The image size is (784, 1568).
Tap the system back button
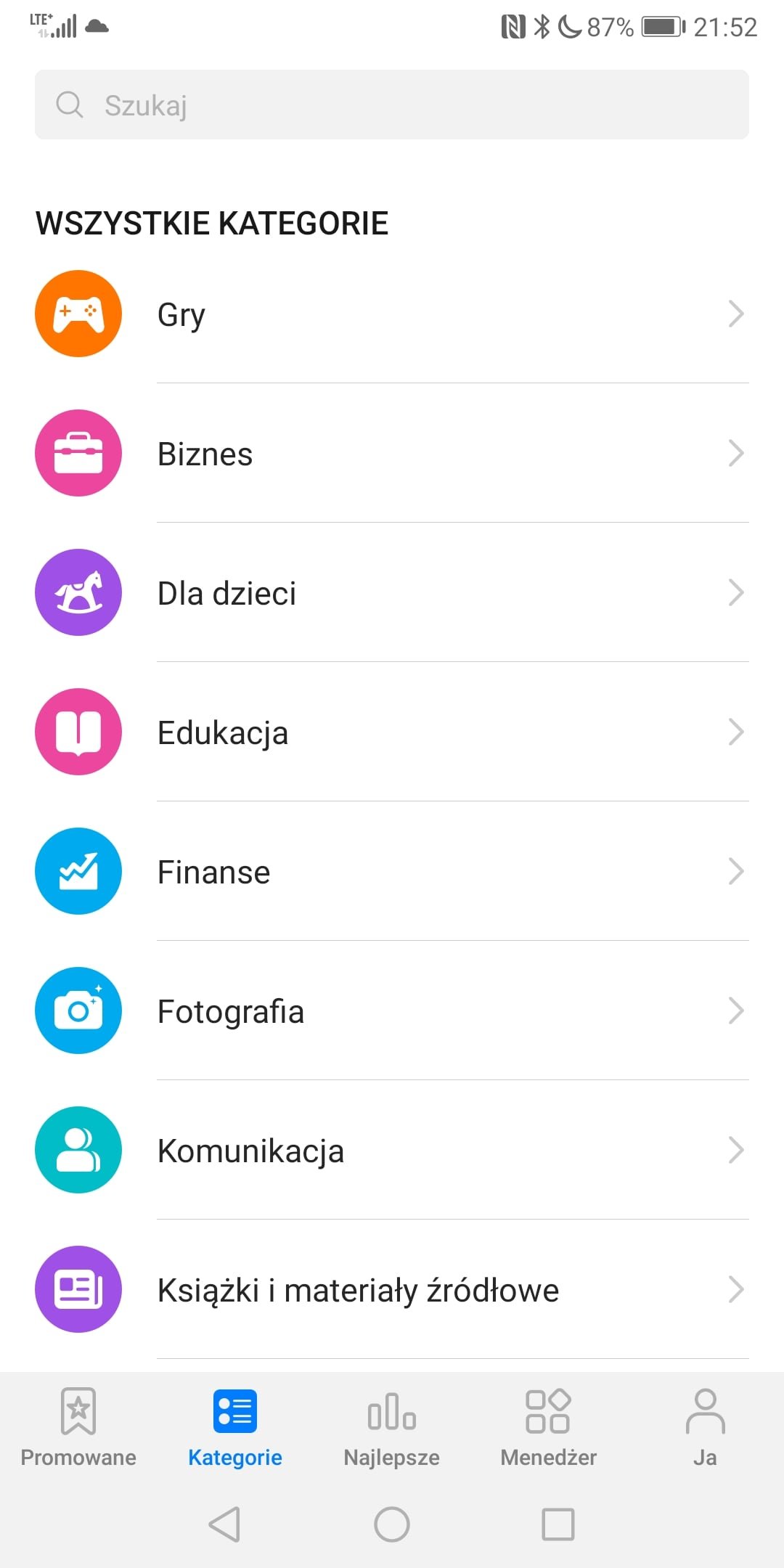[224, 1524]
